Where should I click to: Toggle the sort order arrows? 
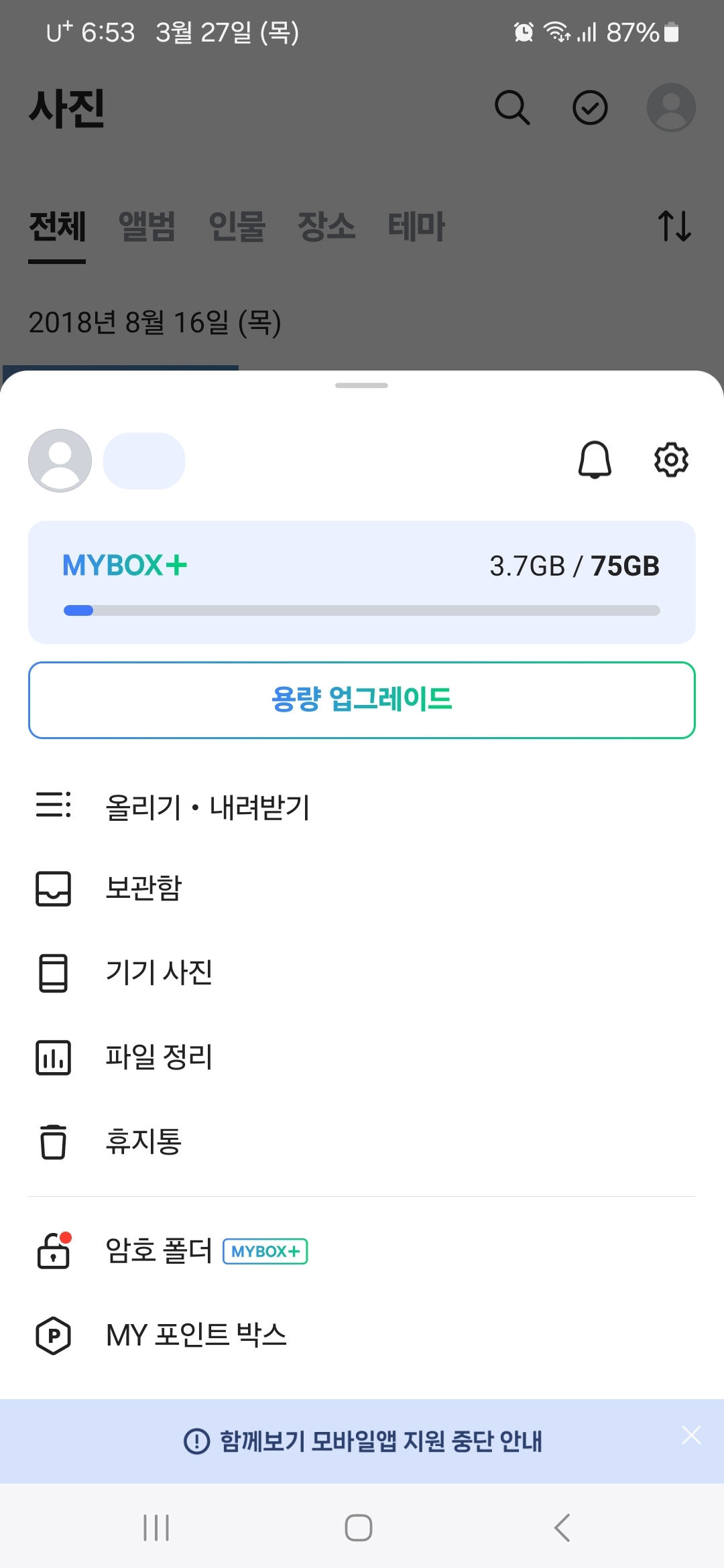(x=677, y=228)
